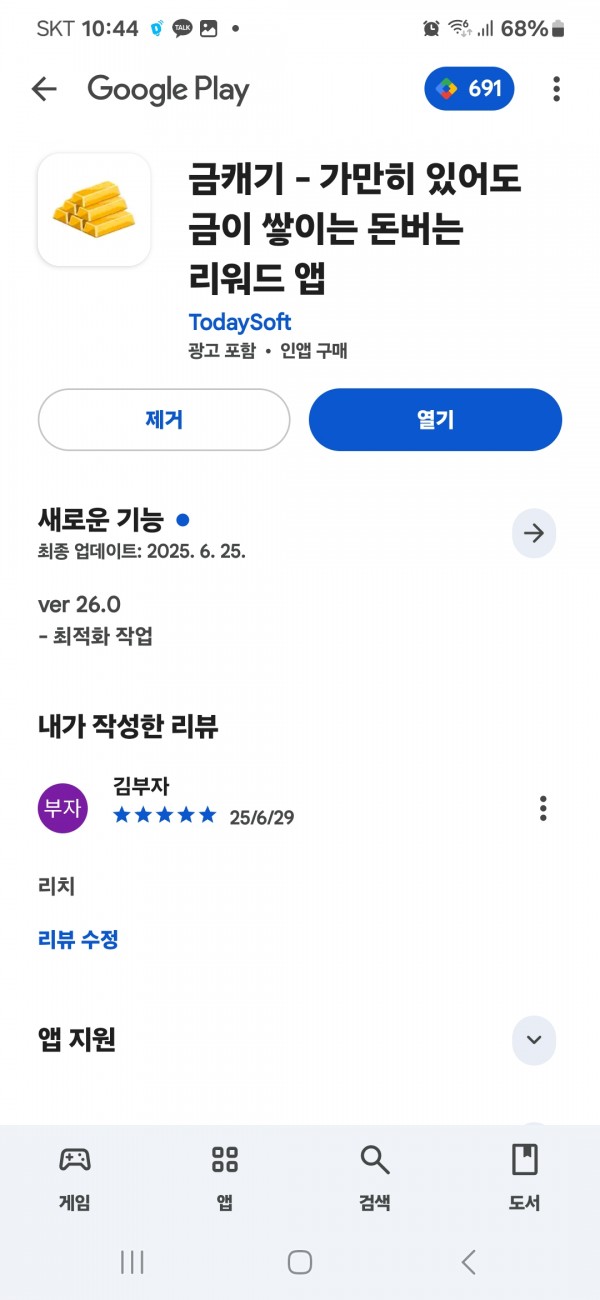Switch to the 게임 tab

click(x=75, y=1178)
